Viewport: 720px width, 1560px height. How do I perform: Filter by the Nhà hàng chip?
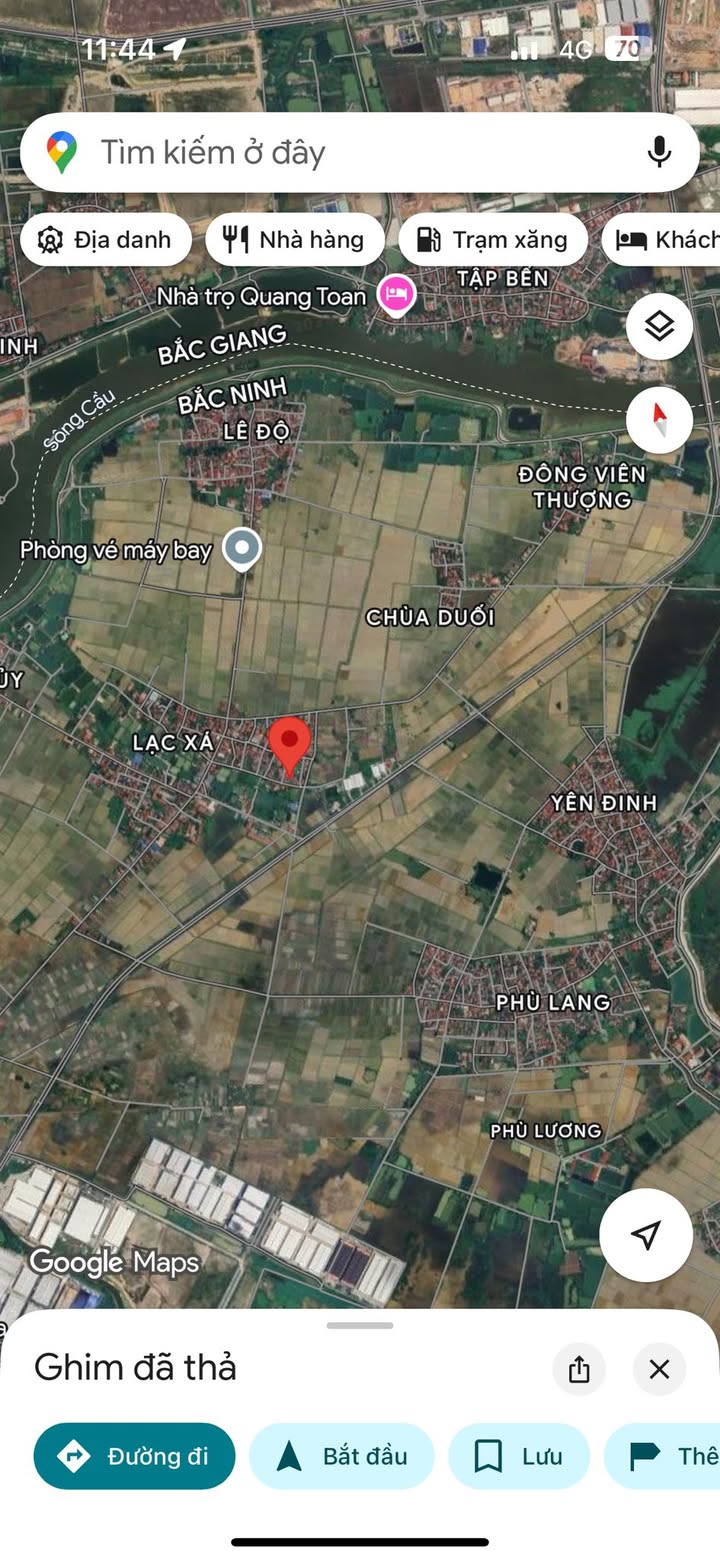tap(295, 240)
